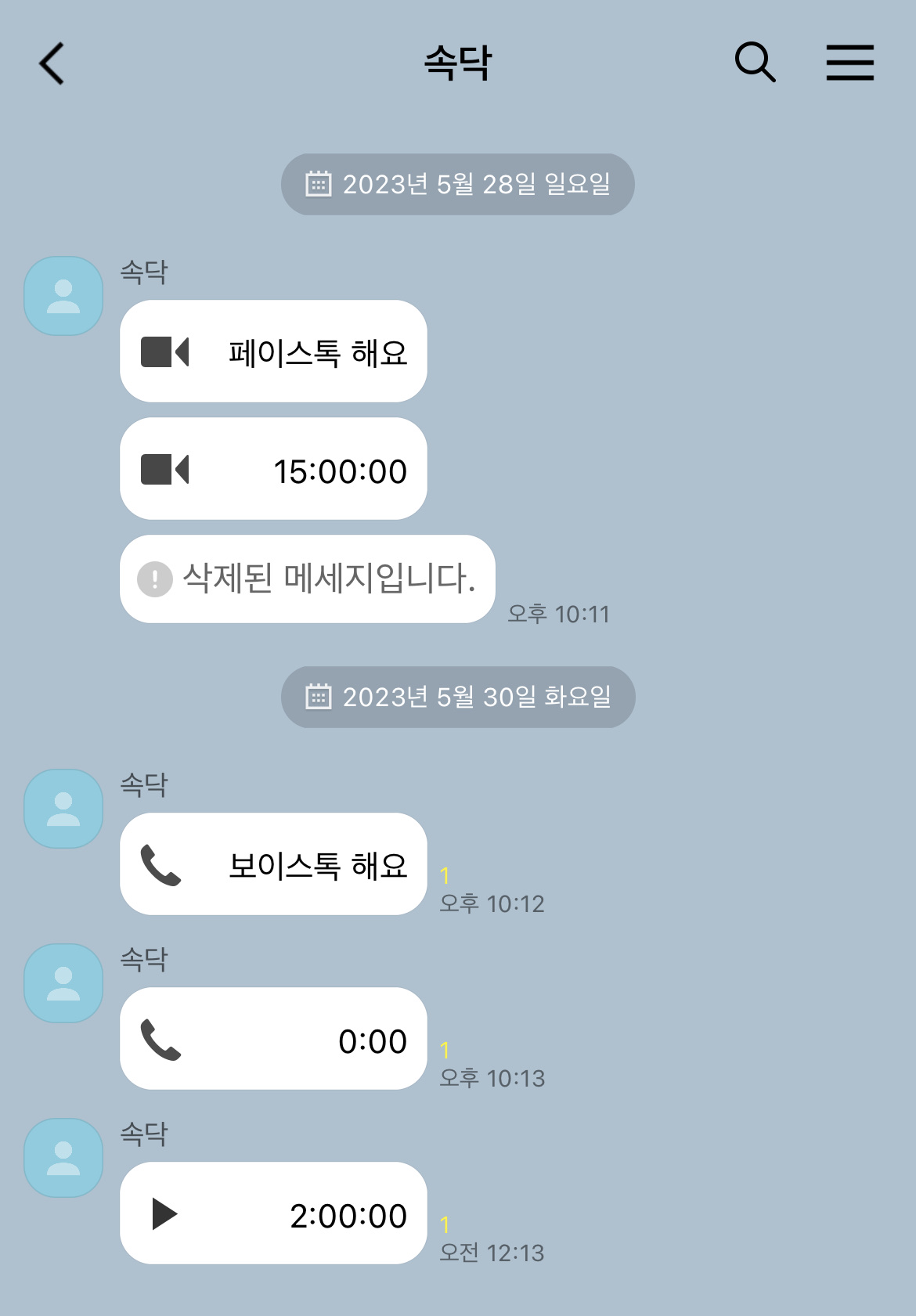View 속닥 profile beside 페이스톡 해요 message

63,296
